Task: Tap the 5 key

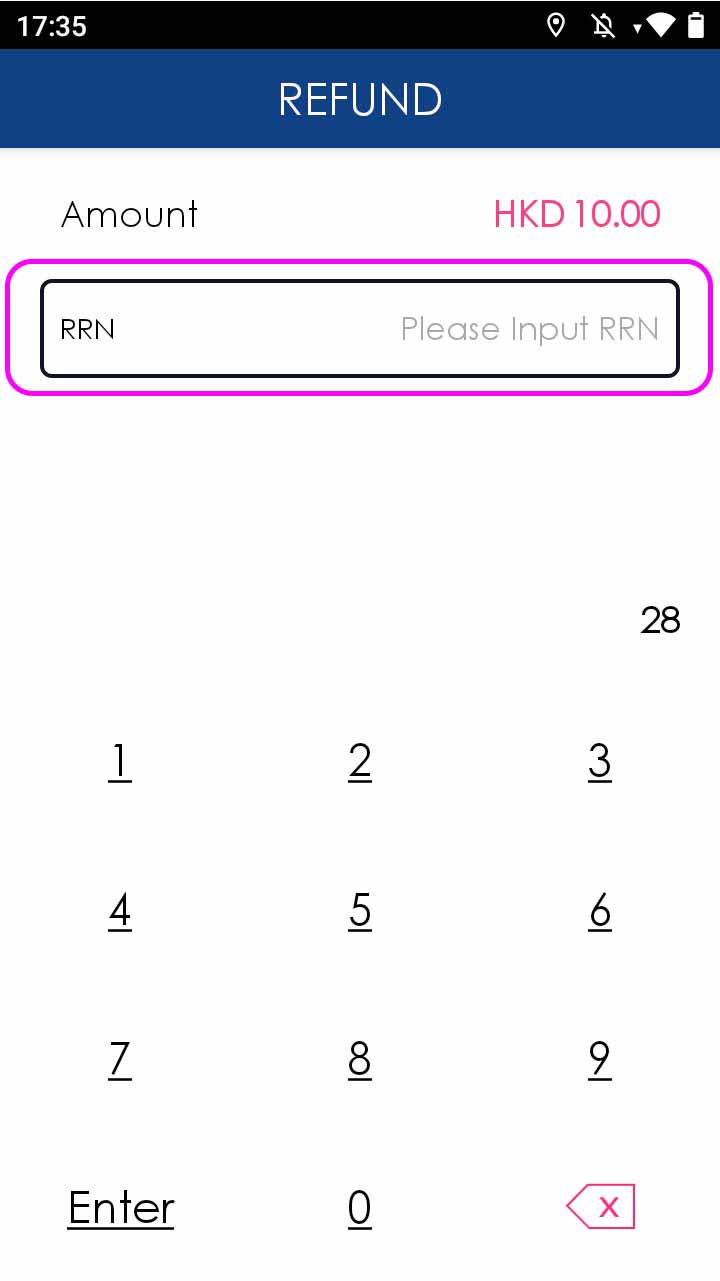Action: [x=360, y=911]
